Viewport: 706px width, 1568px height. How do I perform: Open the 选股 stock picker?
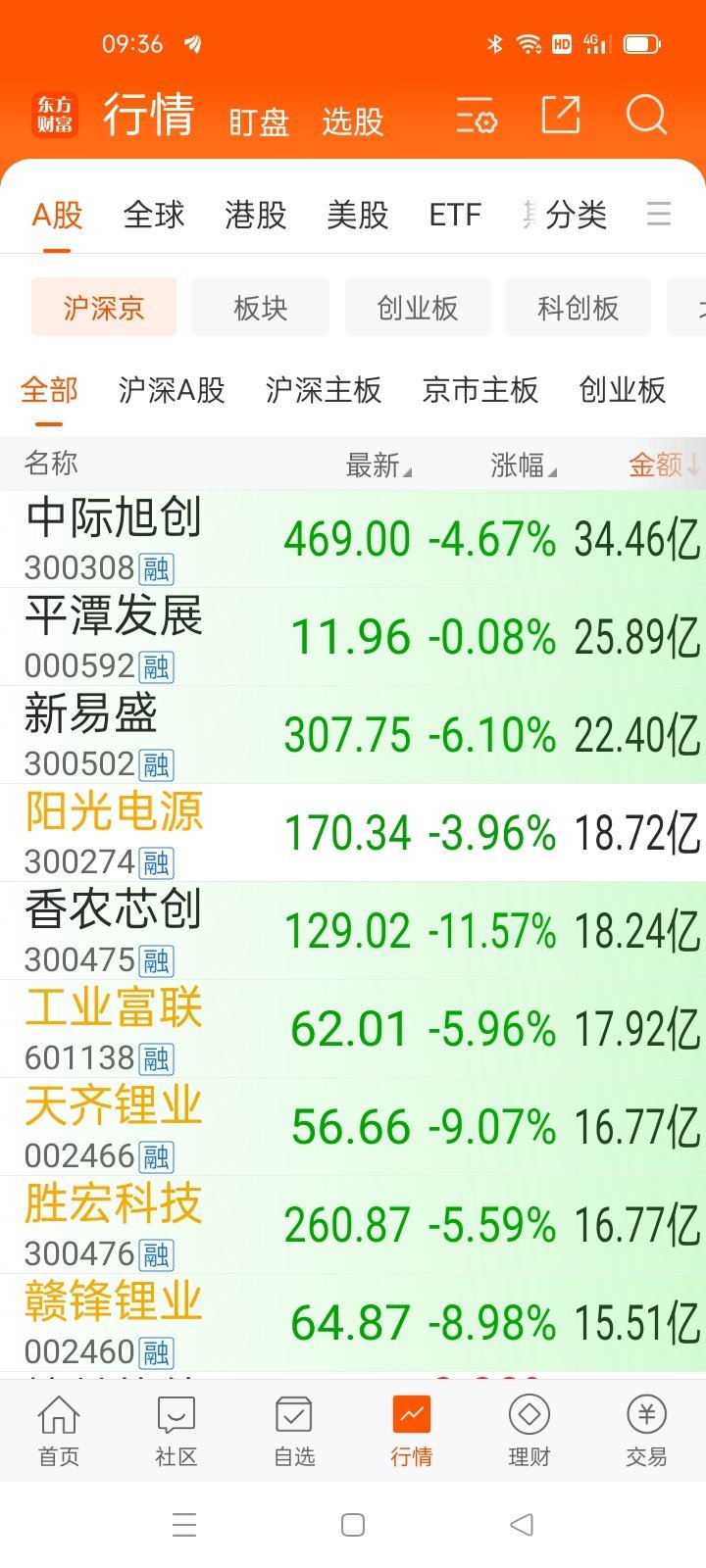click(353, 122)
